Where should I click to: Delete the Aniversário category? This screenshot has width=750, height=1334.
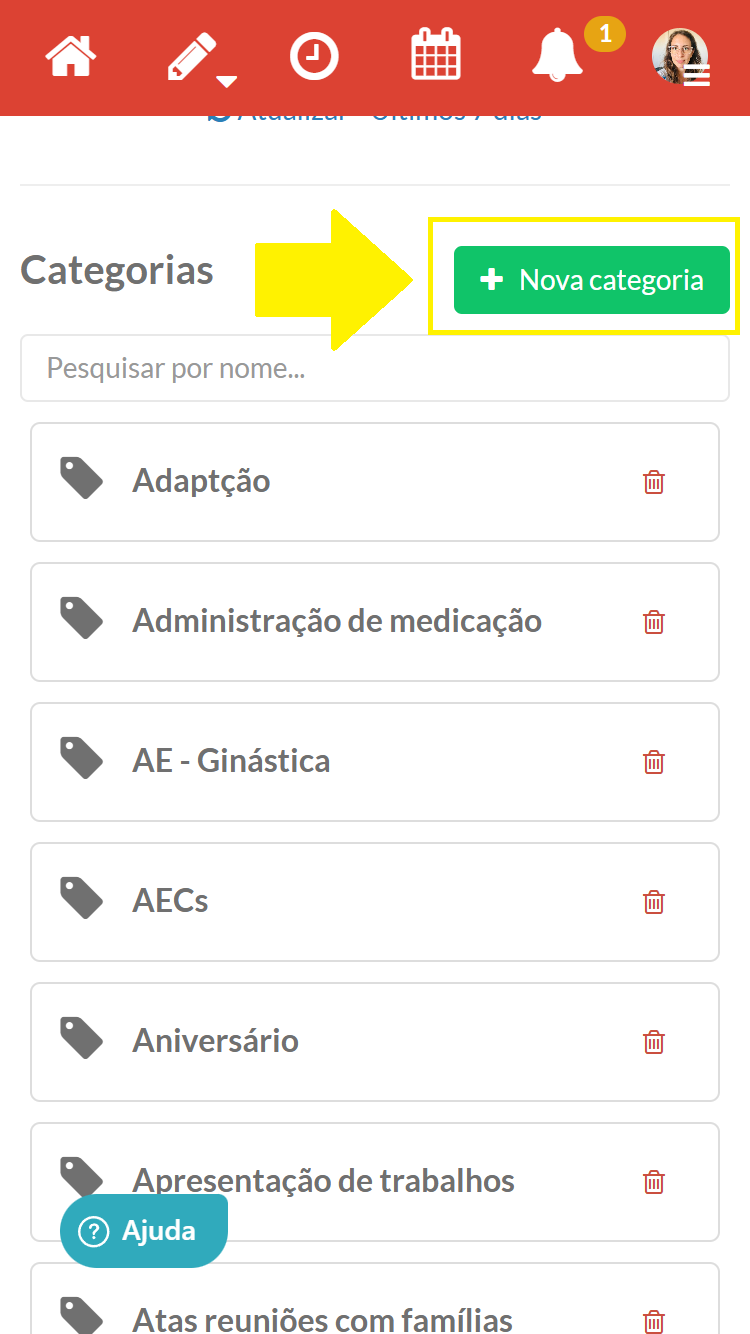653,1042
